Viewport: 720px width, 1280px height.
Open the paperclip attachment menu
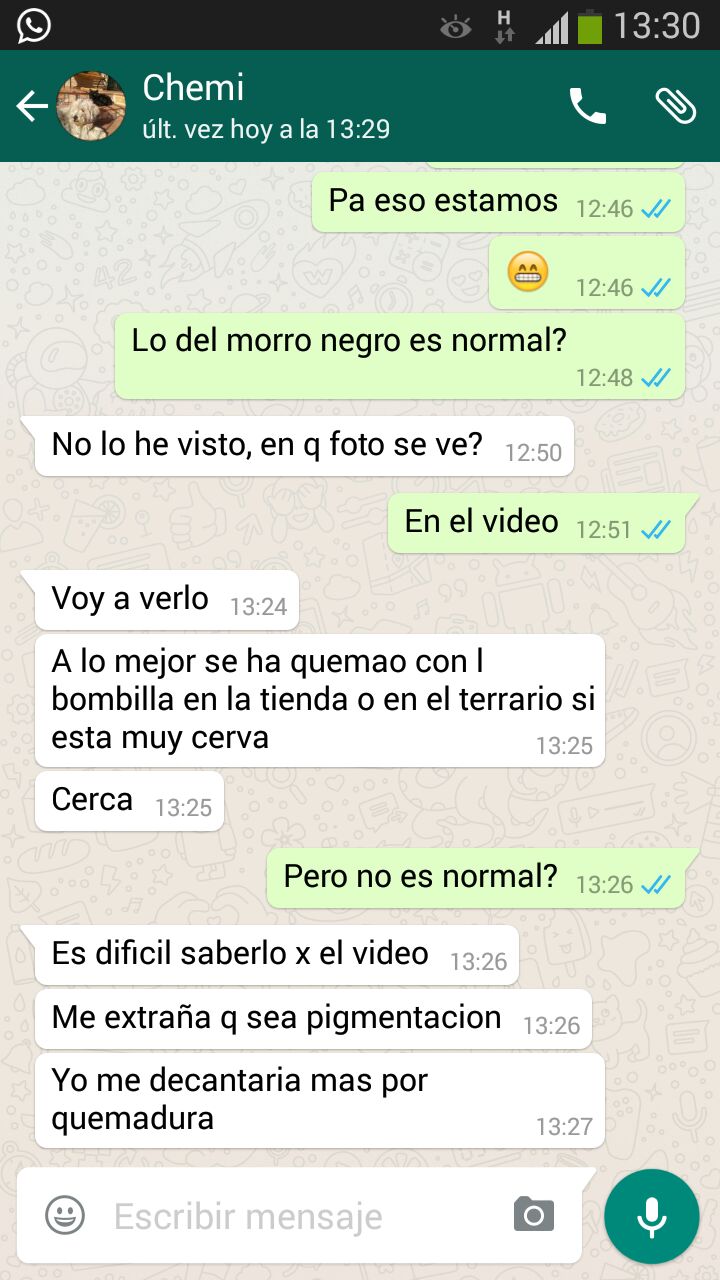click(x=675, y=106)
